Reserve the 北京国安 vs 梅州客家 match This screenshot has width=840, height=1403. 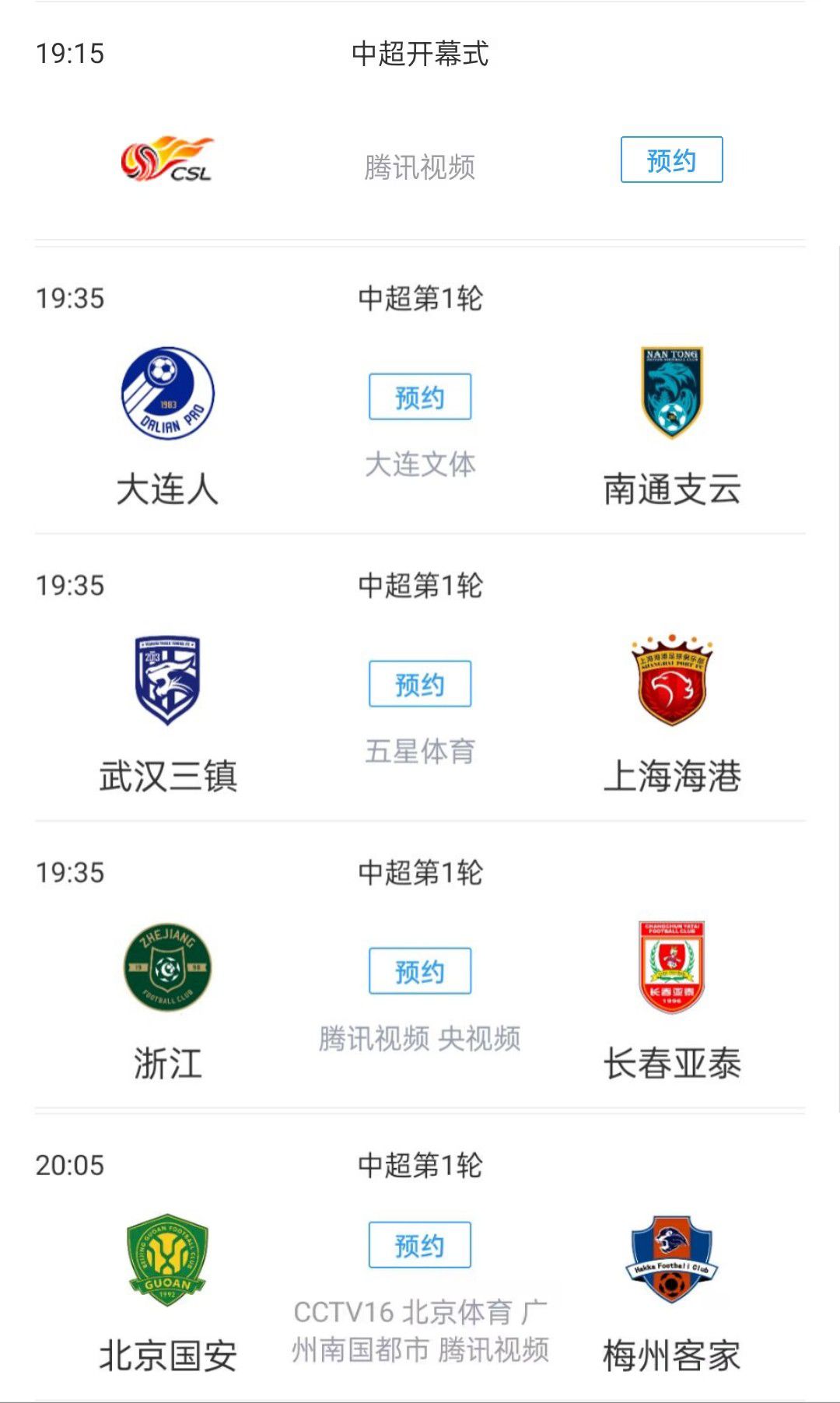click(420, 1244)
